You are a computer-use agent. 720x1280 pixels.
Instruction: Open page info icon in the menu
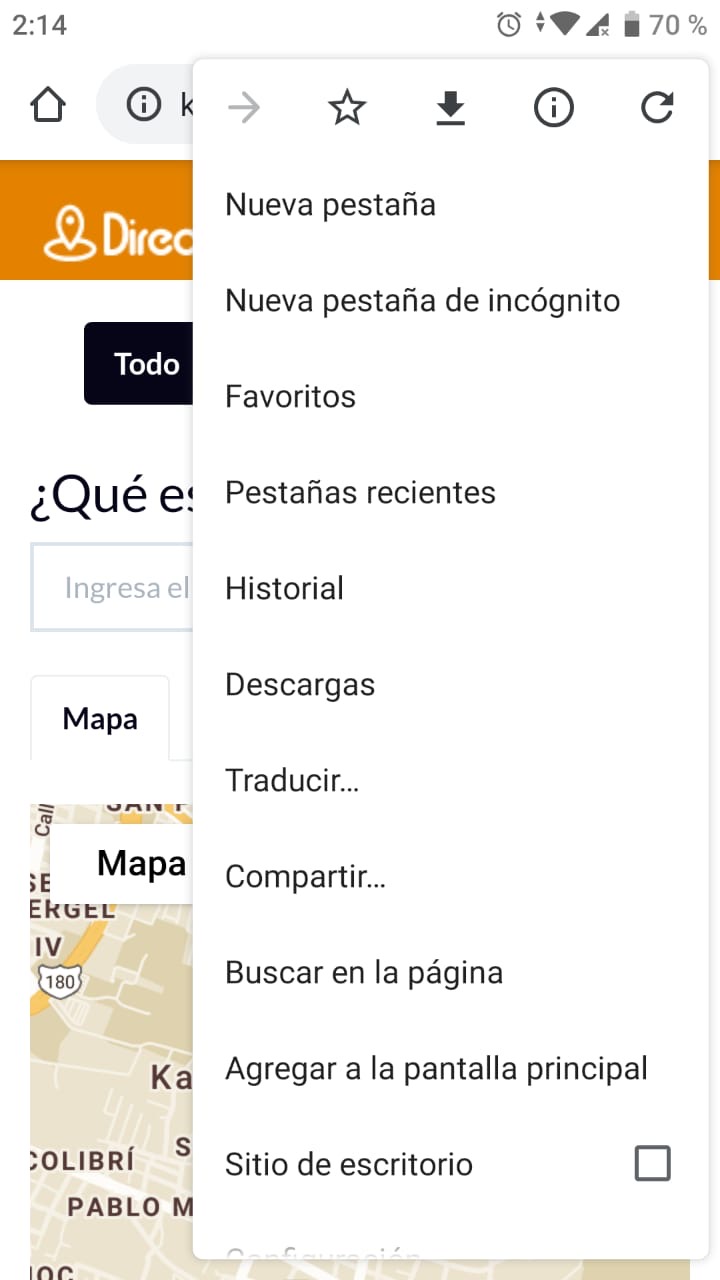coord(553,107)
